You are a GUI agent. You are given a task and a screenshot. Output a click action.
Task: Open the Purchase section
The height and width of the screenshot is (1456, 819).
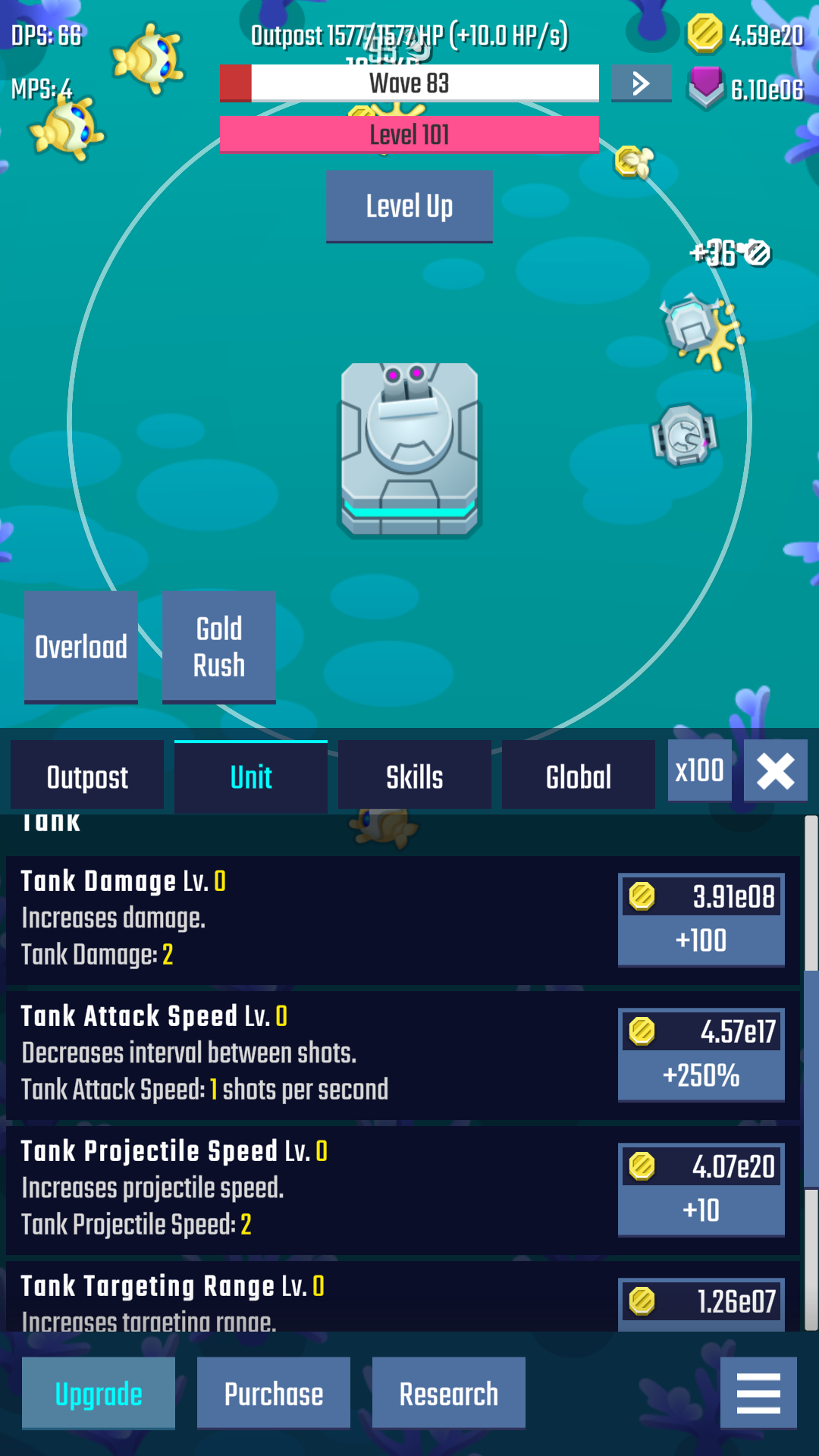[x=274, y=1394]
